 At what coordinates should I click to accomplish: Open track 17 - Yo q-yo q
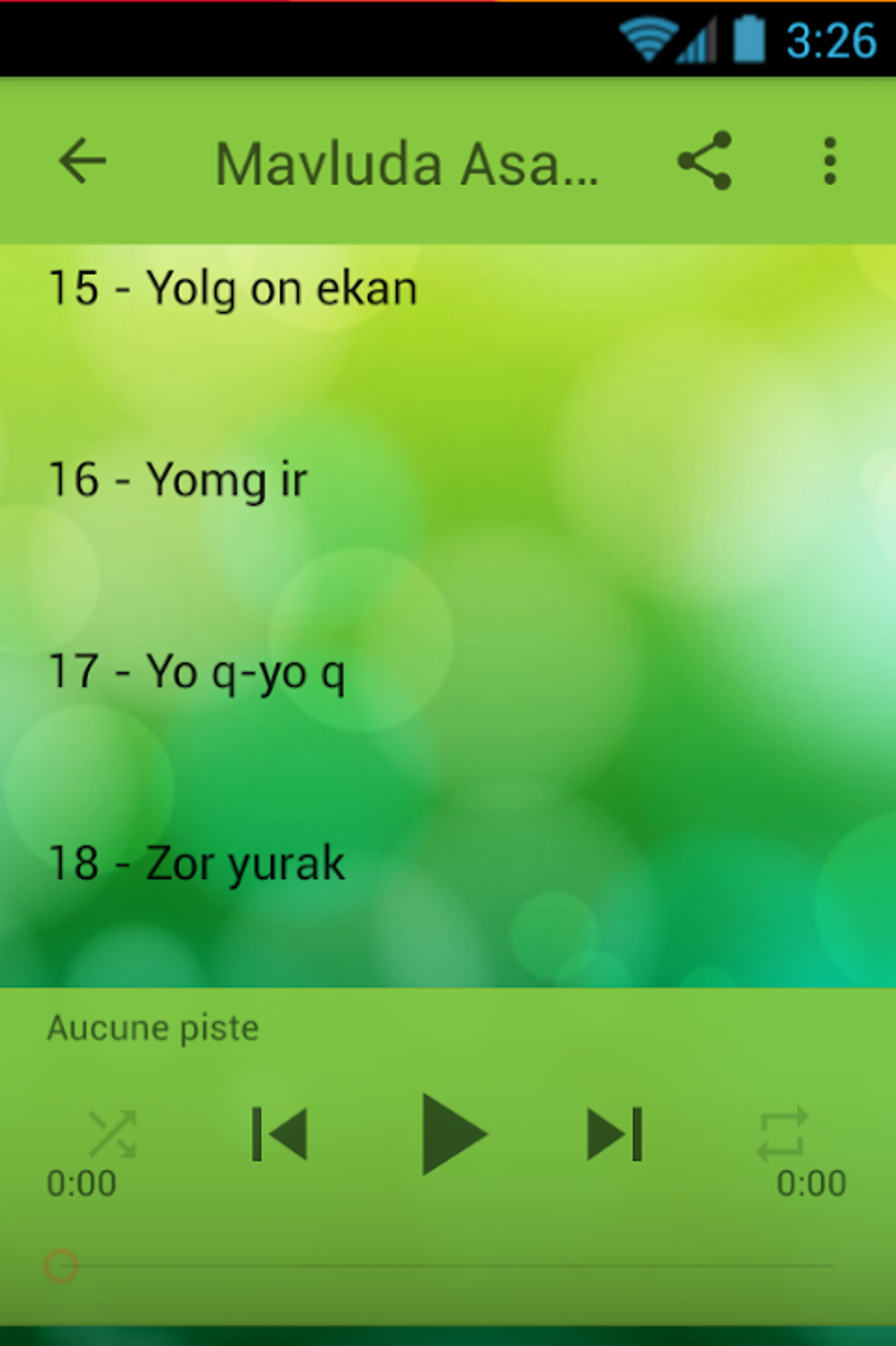coord(448,672)
